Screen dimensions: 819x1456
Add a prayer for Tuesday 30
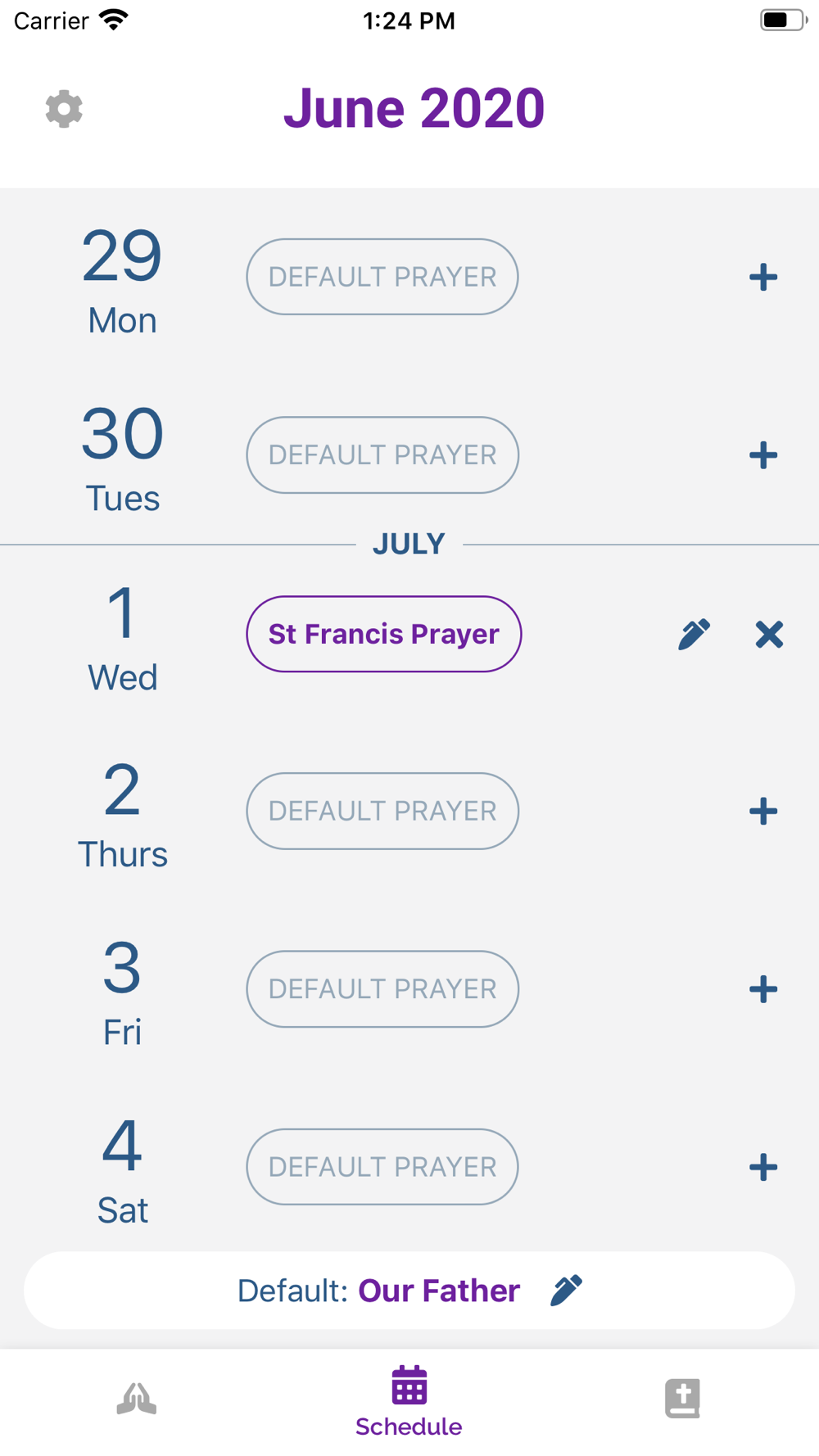point(763,455)
